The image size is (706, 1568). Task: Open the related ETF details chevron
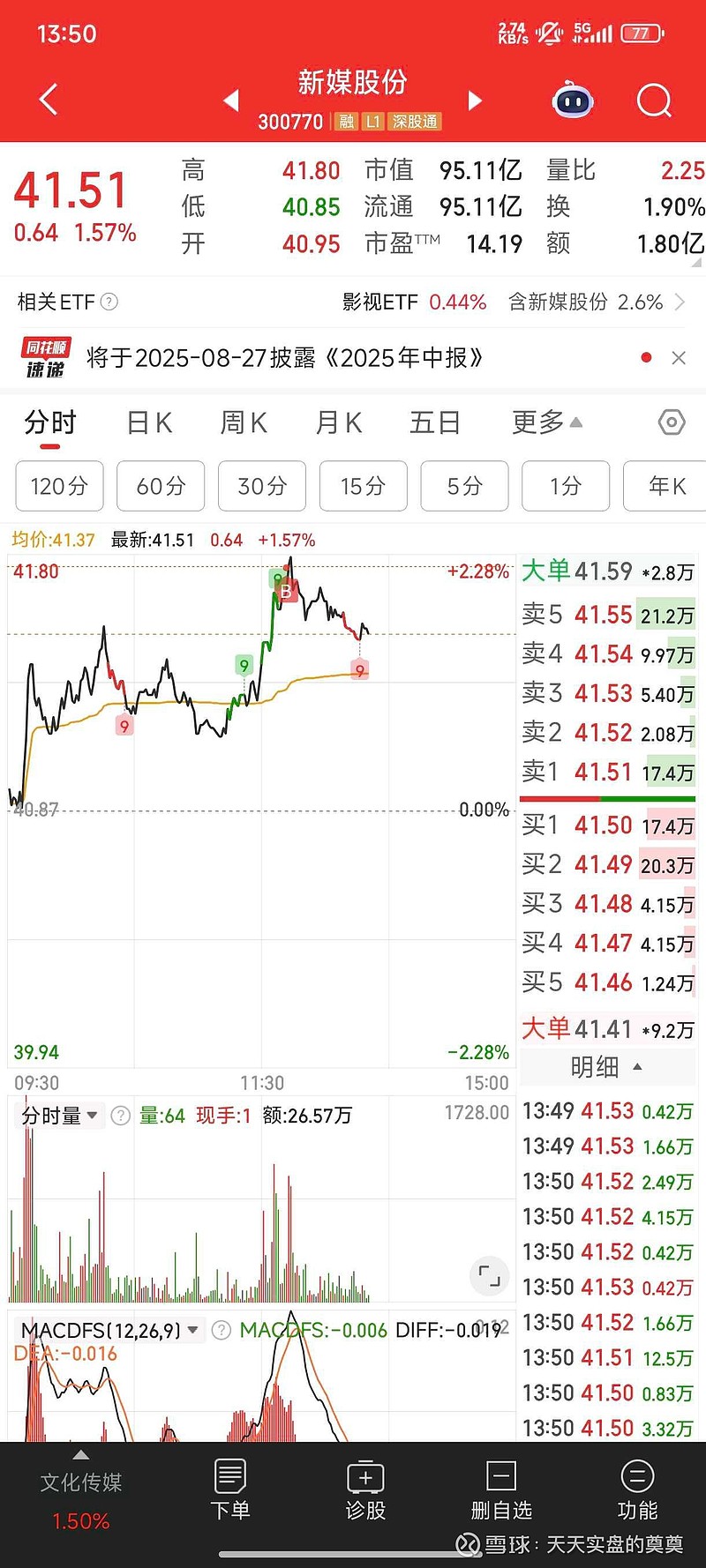tap(680, 302)
